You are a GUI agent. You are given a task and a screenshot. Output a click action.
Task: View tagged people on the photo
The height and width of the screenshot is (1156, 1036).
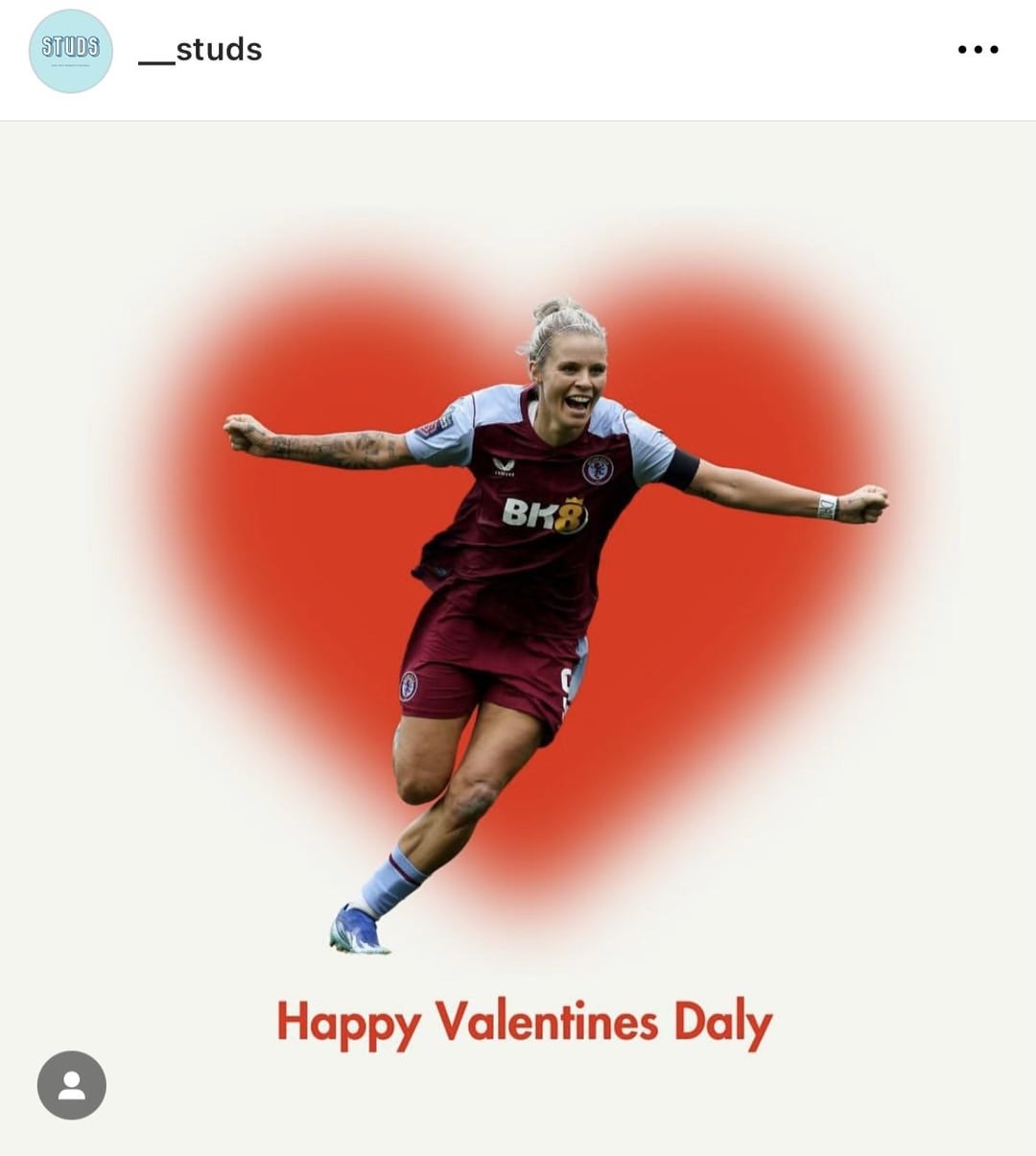(x=71, y=1085)
